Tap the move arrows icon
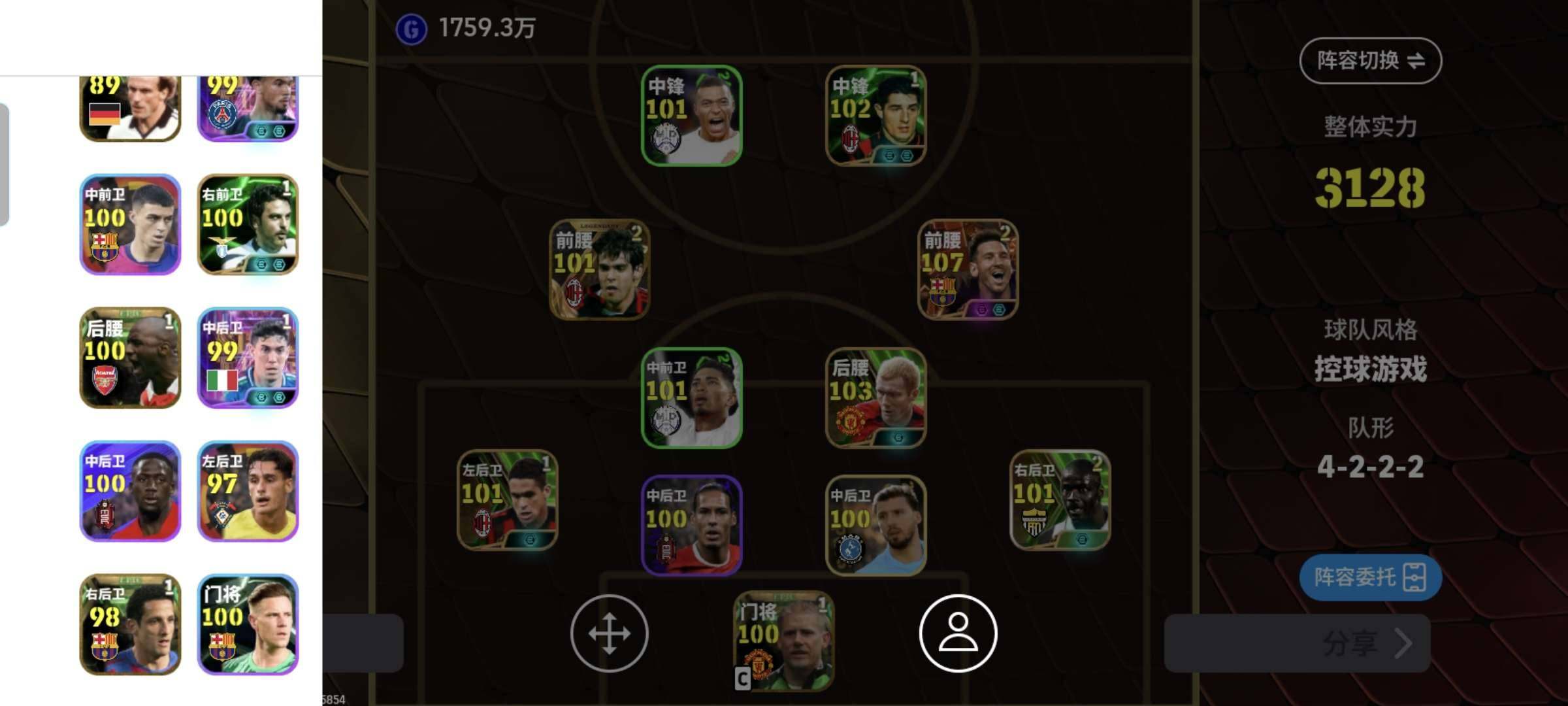This screenshot has height=706, width=1568. click(x=609, y=633)
